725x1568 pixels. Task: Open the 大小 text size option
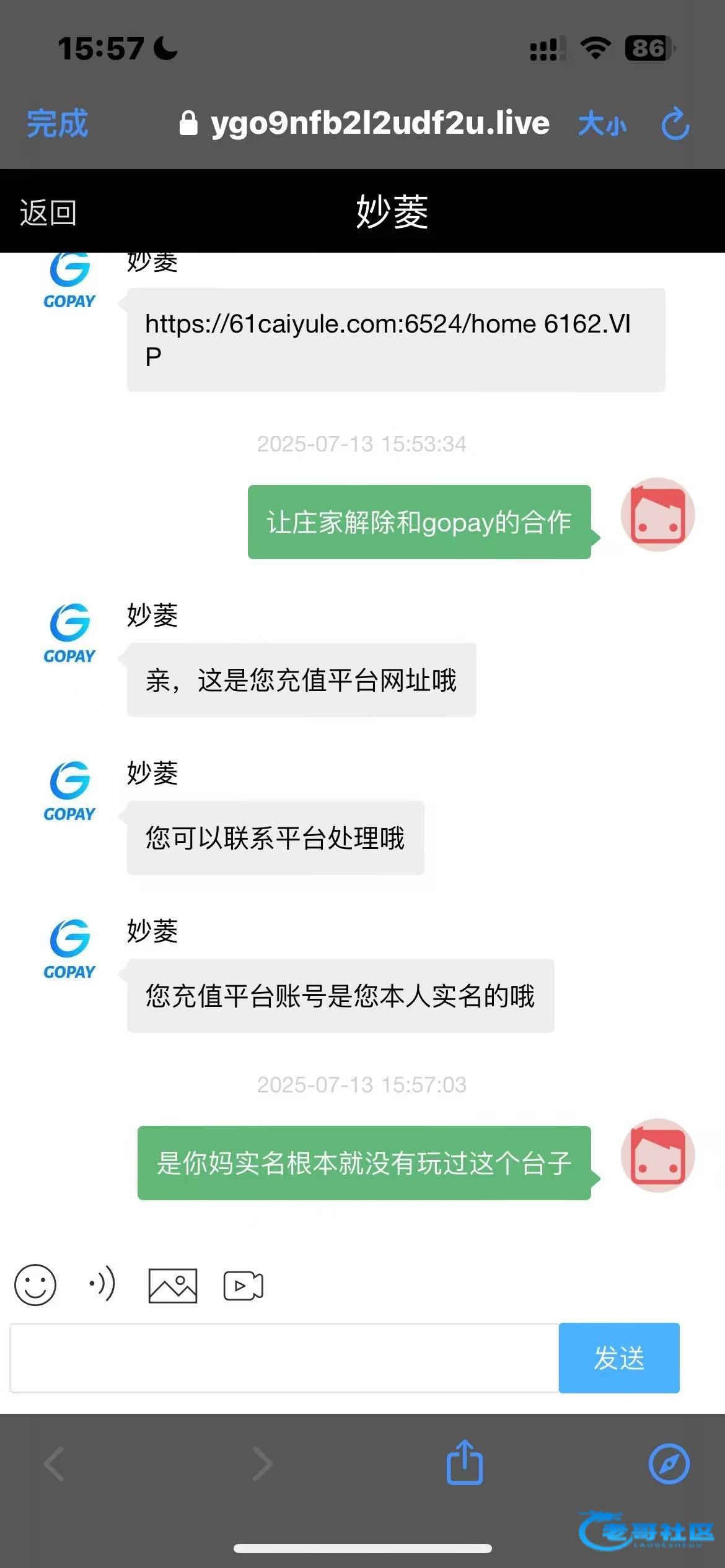[601, 124]
